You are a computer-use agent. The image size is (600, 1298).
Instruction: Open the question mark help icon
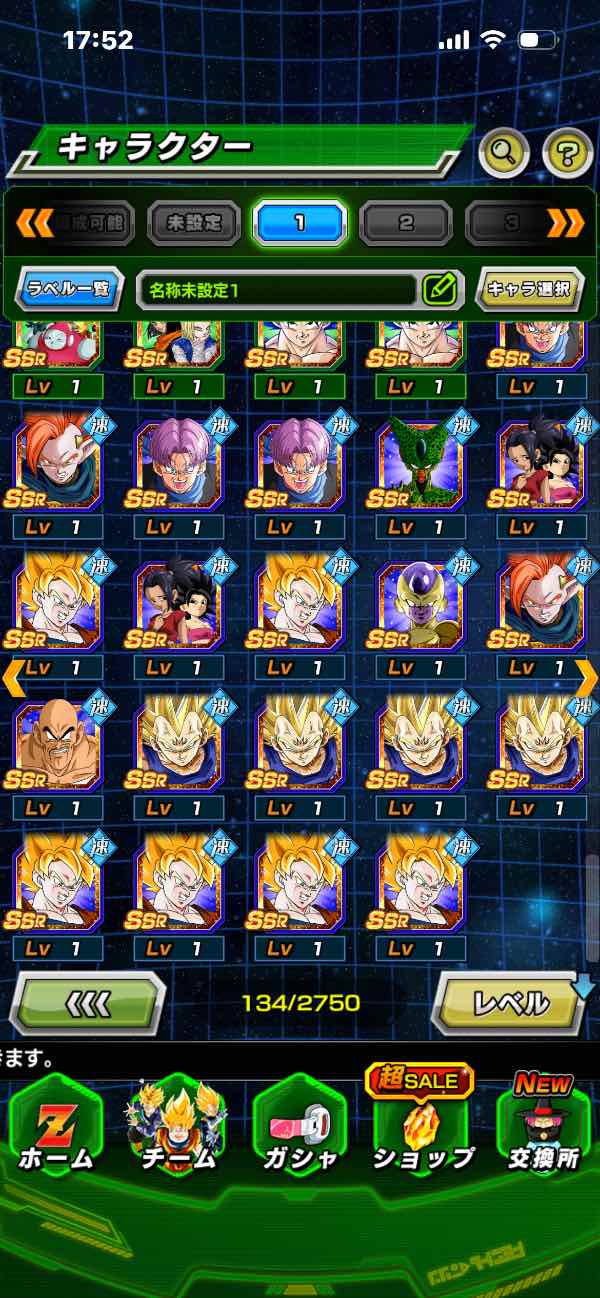(567, 154)
